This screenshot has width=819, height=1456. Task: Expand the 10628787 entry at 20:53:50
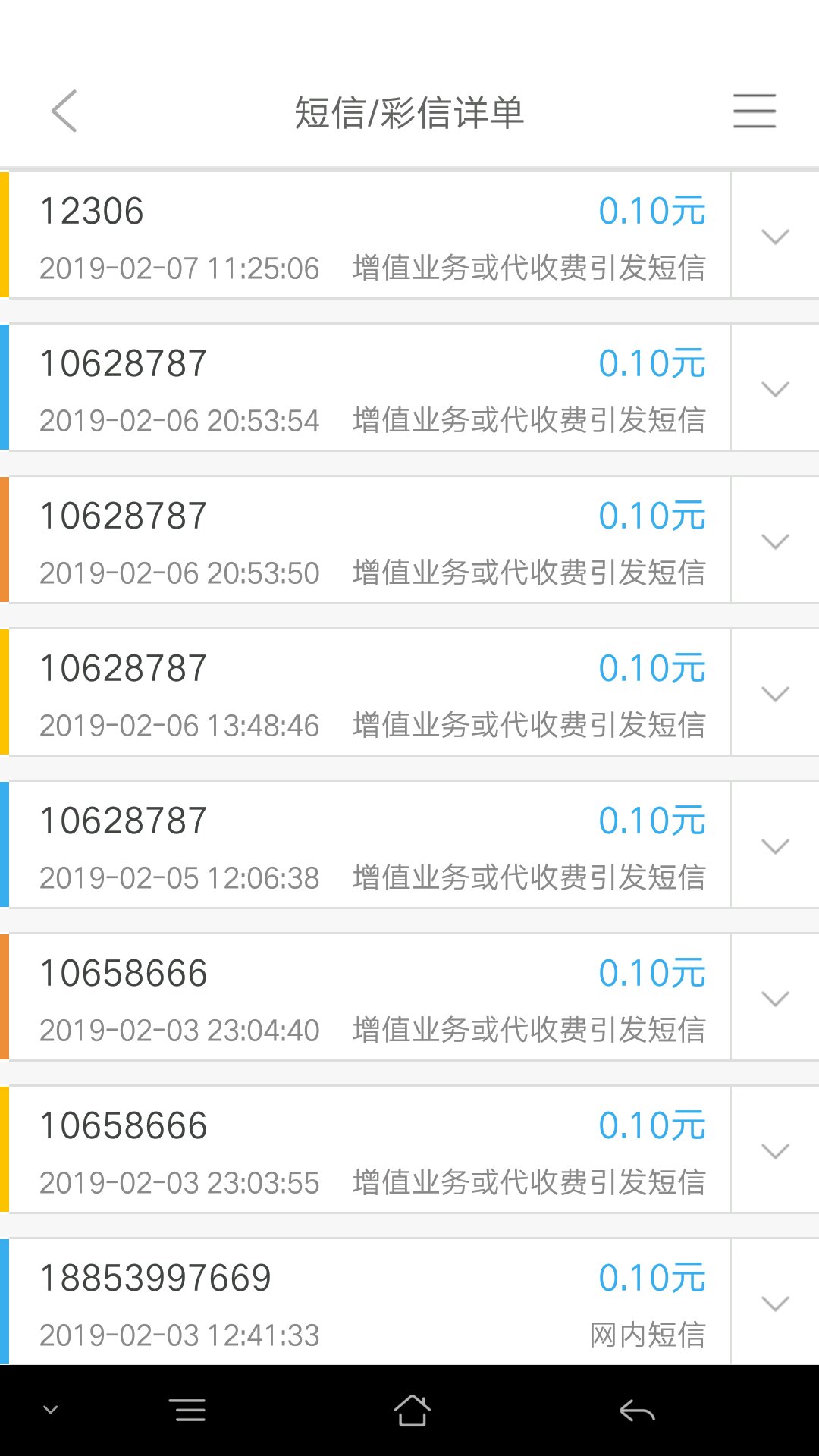pos(775,541)
